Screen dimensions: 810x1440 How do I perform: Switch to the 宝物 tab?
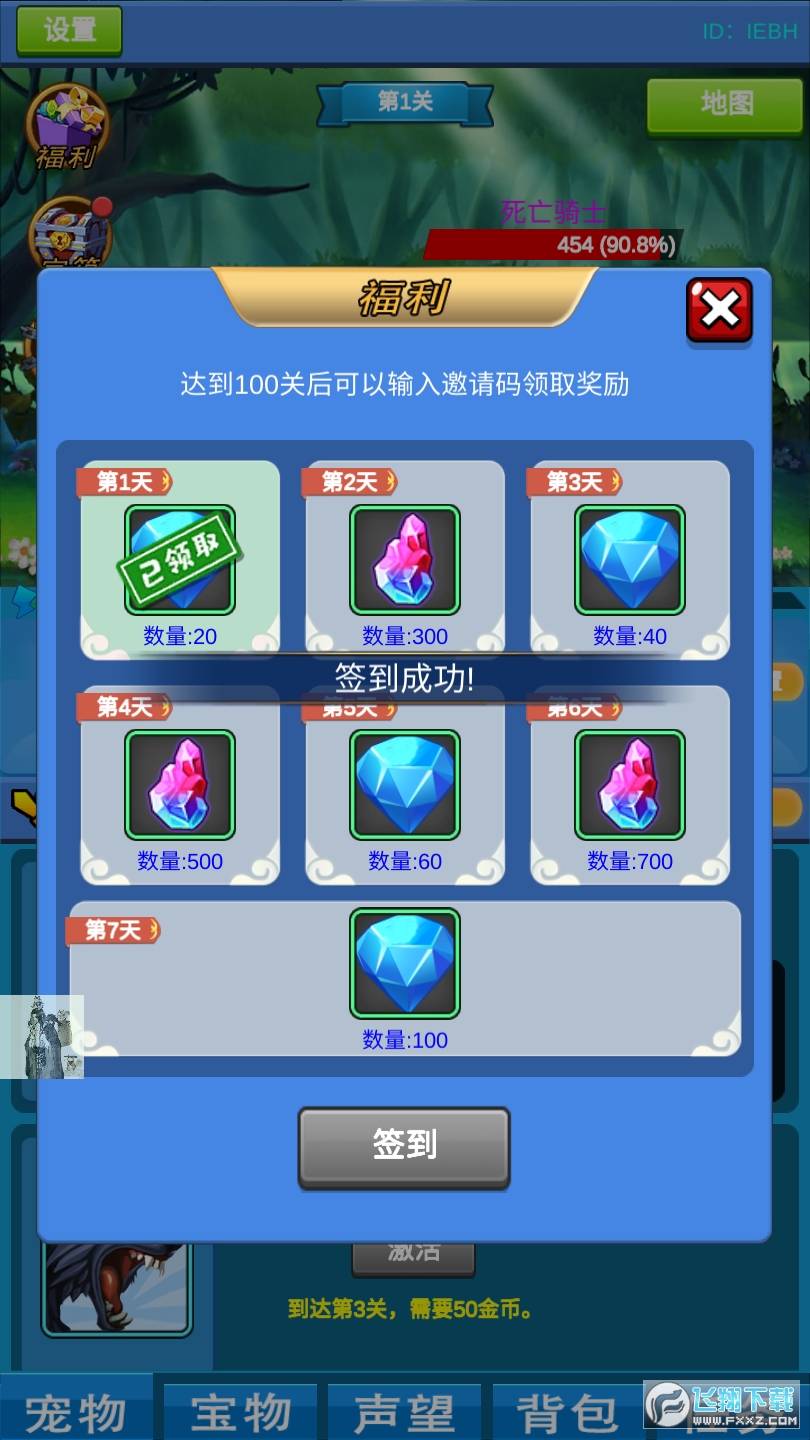[241, 1412]
